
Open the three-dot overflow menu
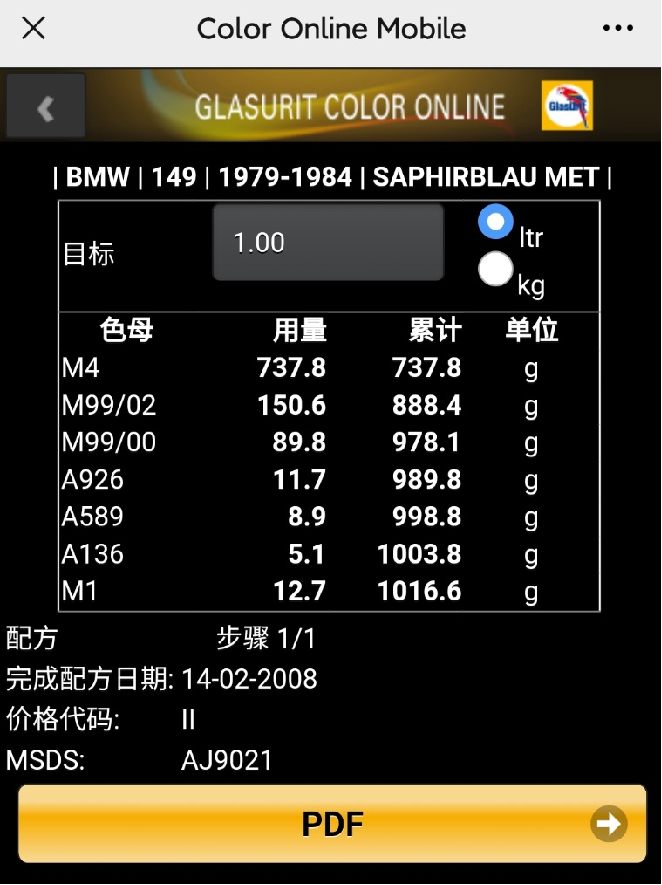click(618, 28)
